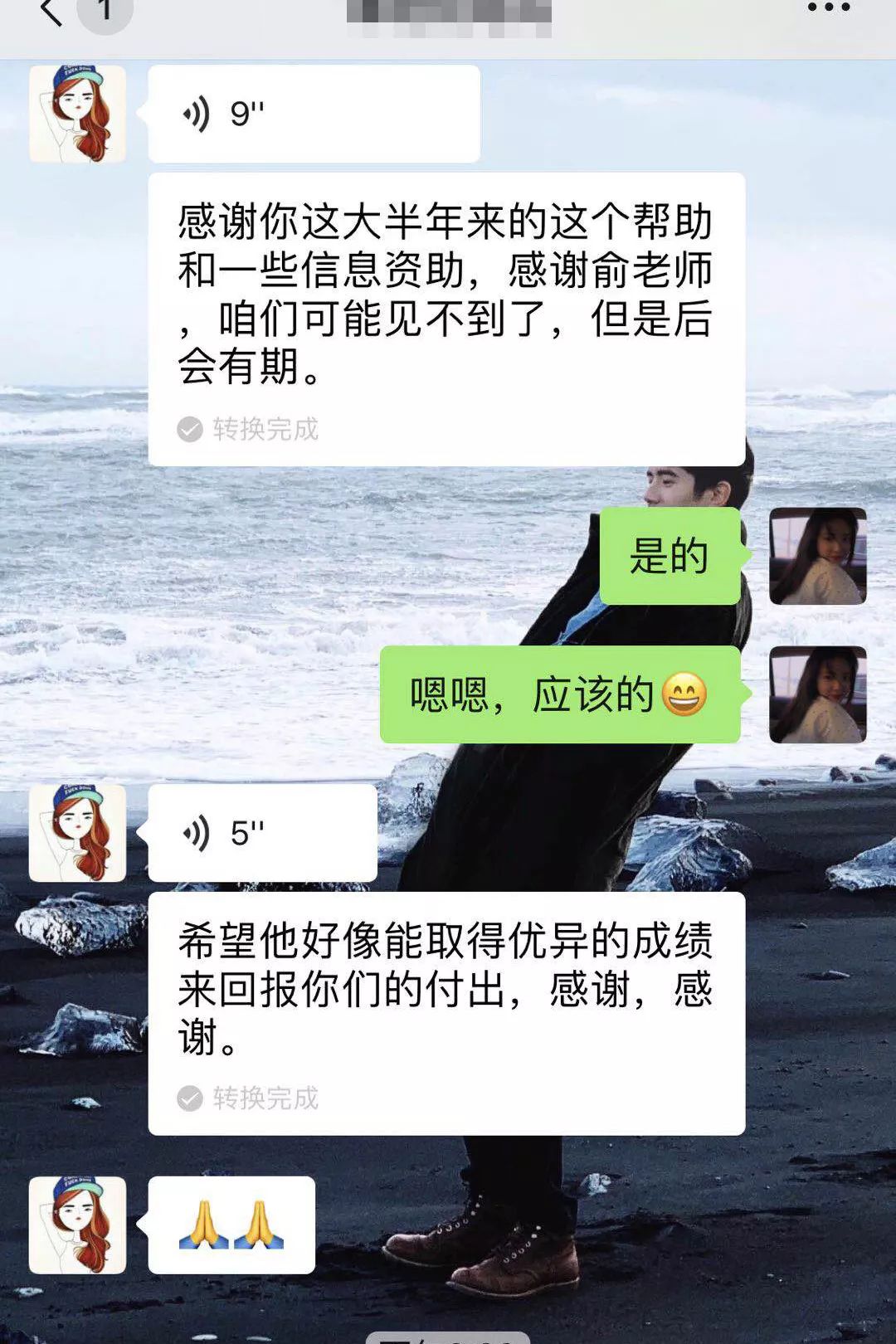
Task: Play the 5-second voice message
Action: (261, 833)
